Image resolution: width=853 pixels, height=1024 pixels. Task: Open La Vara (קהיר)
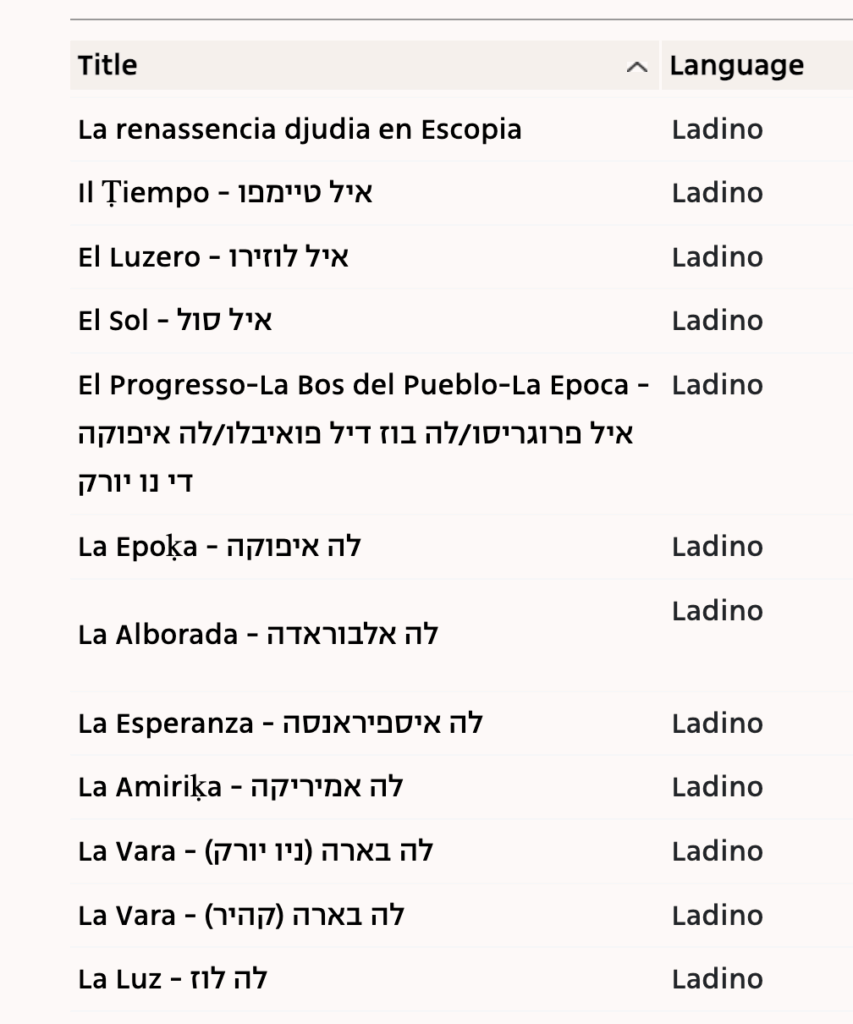(x=241, y=915)
